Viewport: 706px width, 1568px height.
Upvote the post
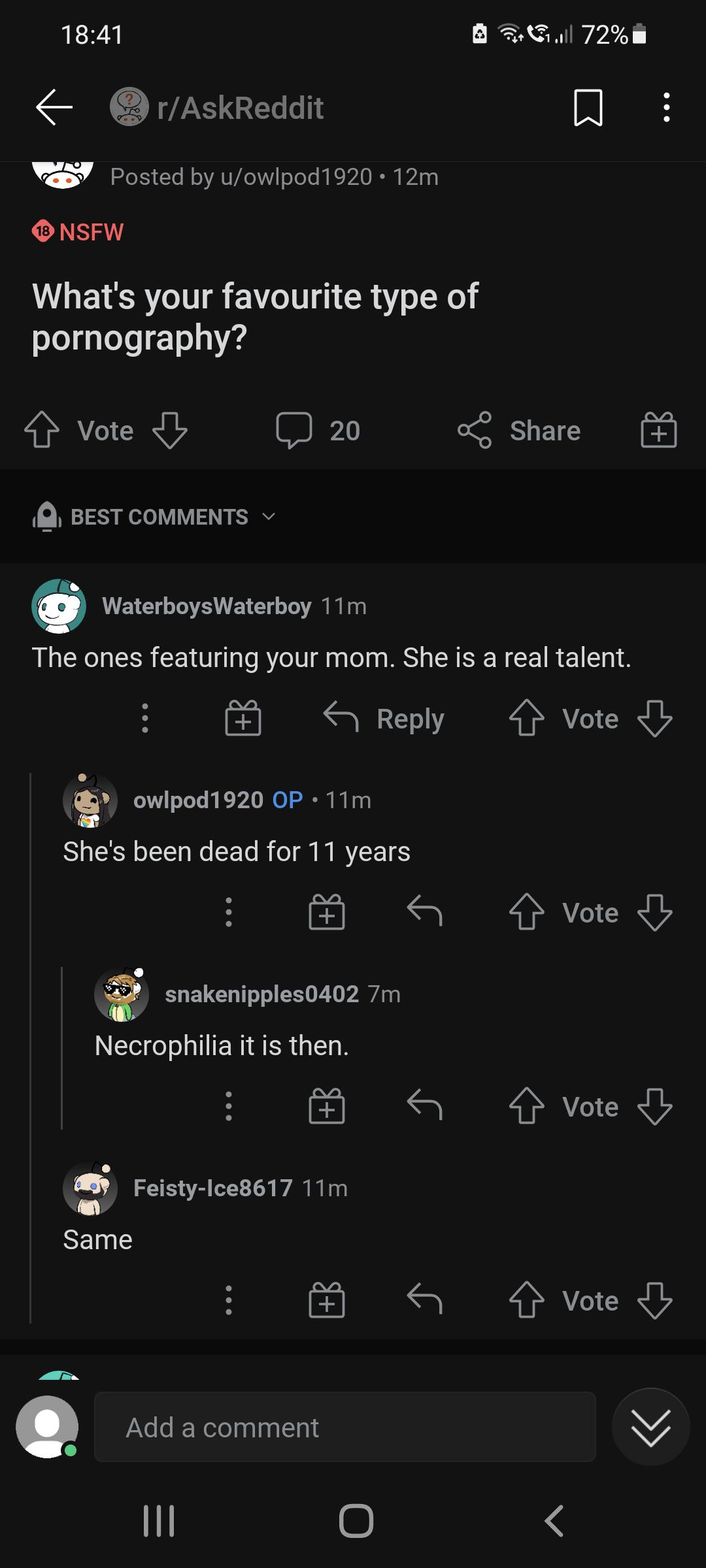[x=42, y=430]
